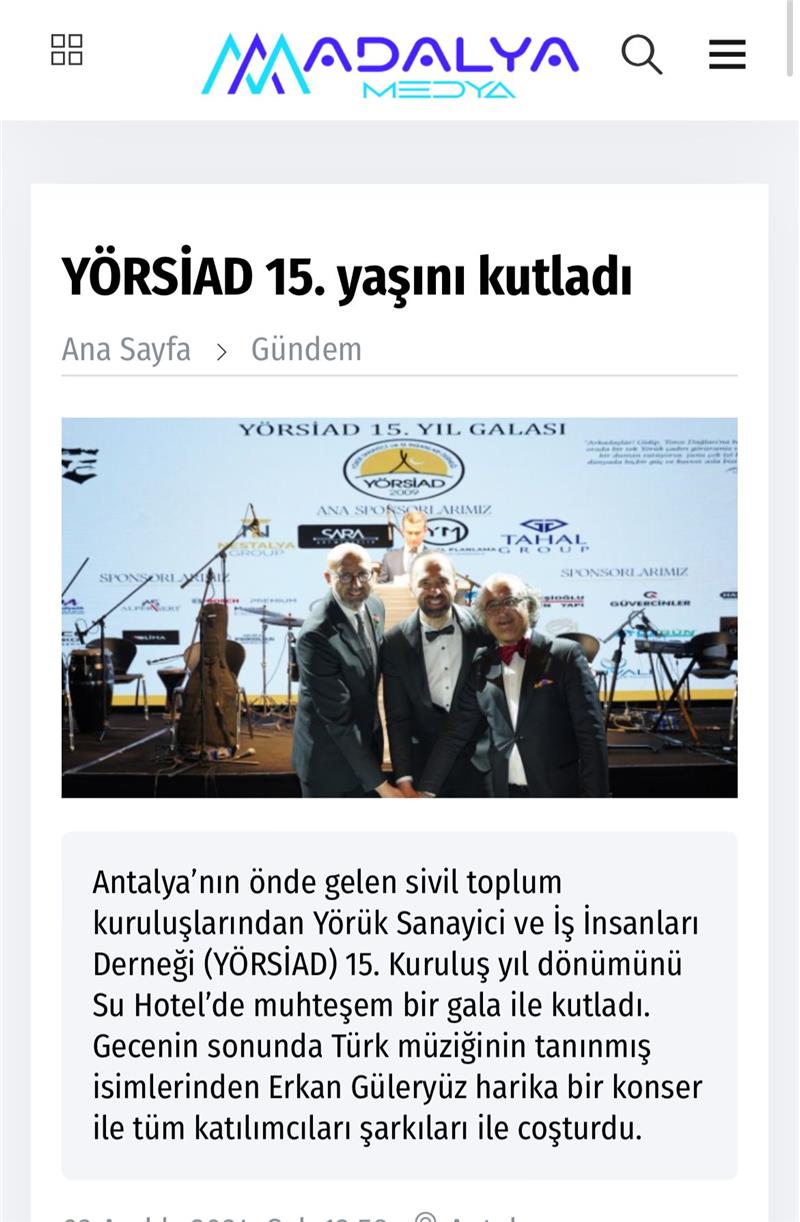Open the Gündem category breadcrumb
Screen dimensions: 800x1222
(x=306, y=350)
